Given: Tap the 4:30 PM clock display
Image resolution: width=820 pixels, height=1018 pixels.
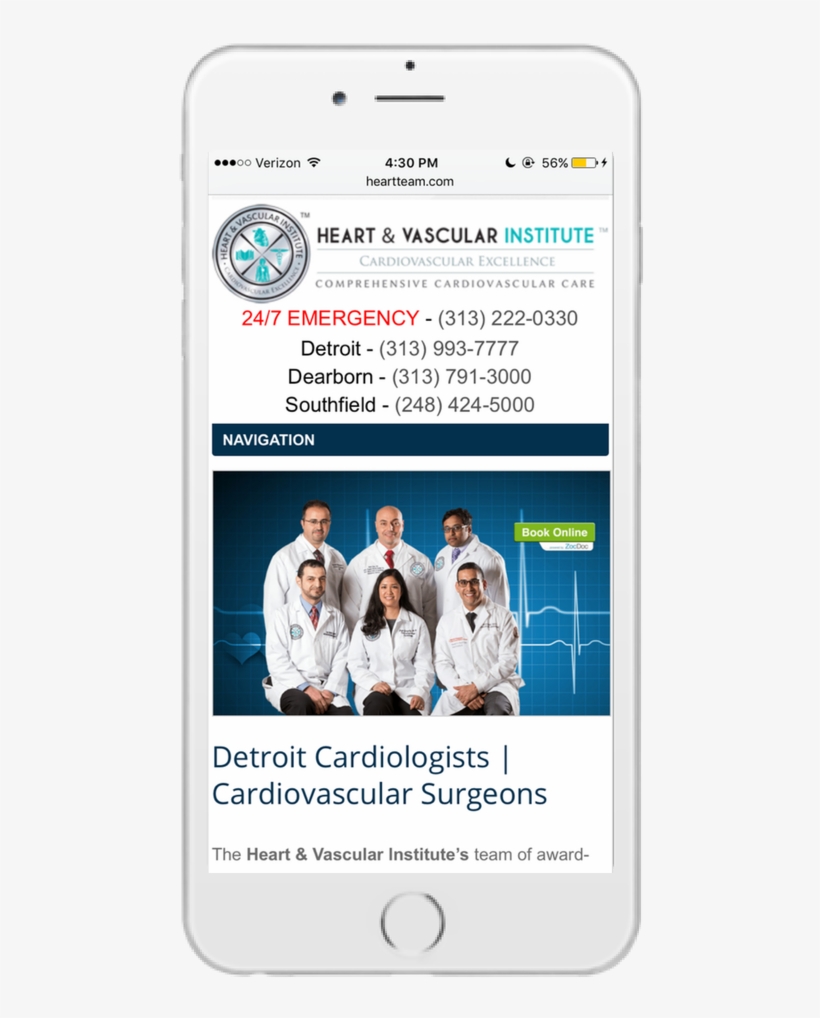Looking at the screenshot, I should pos(413,162).
